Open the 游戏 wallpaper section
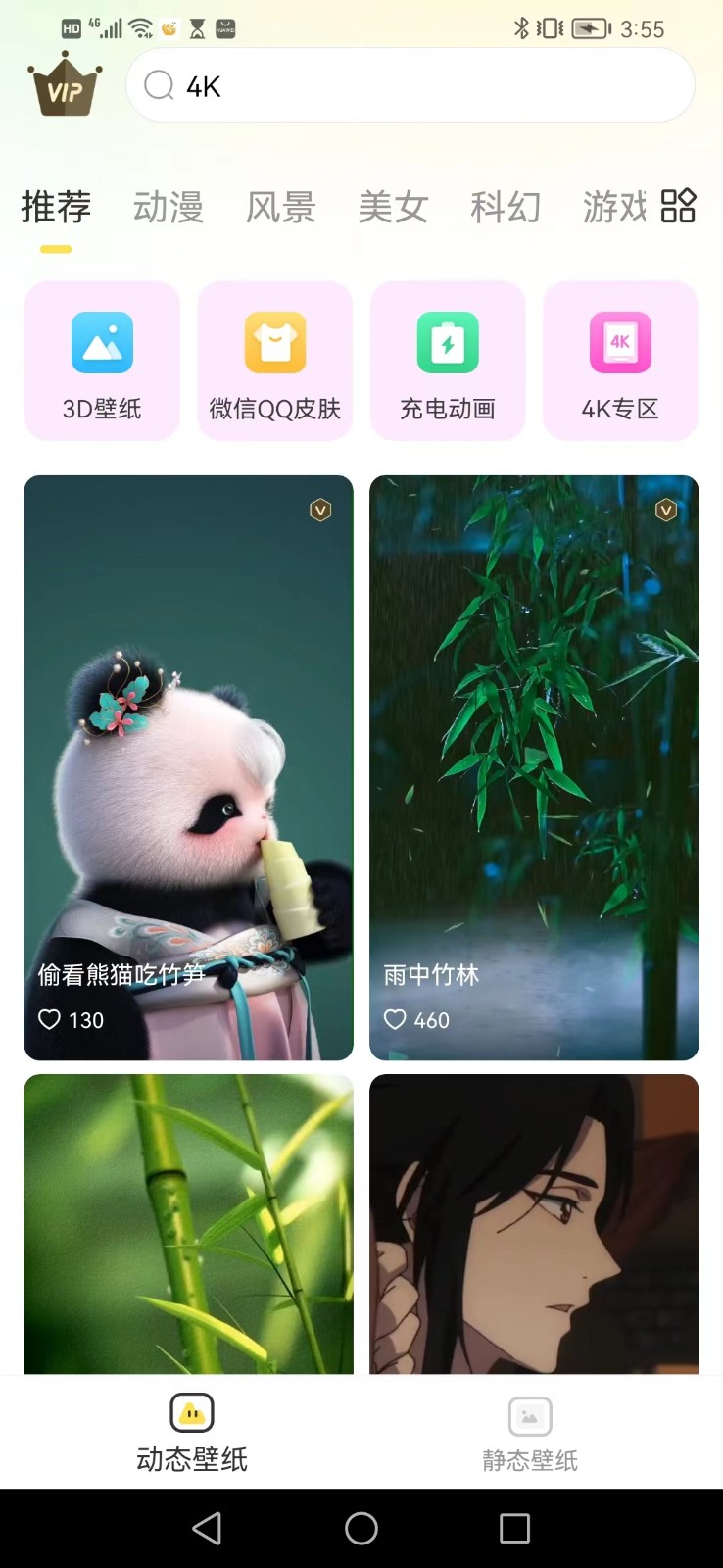The image size is (723, 1568). point(614,208)
